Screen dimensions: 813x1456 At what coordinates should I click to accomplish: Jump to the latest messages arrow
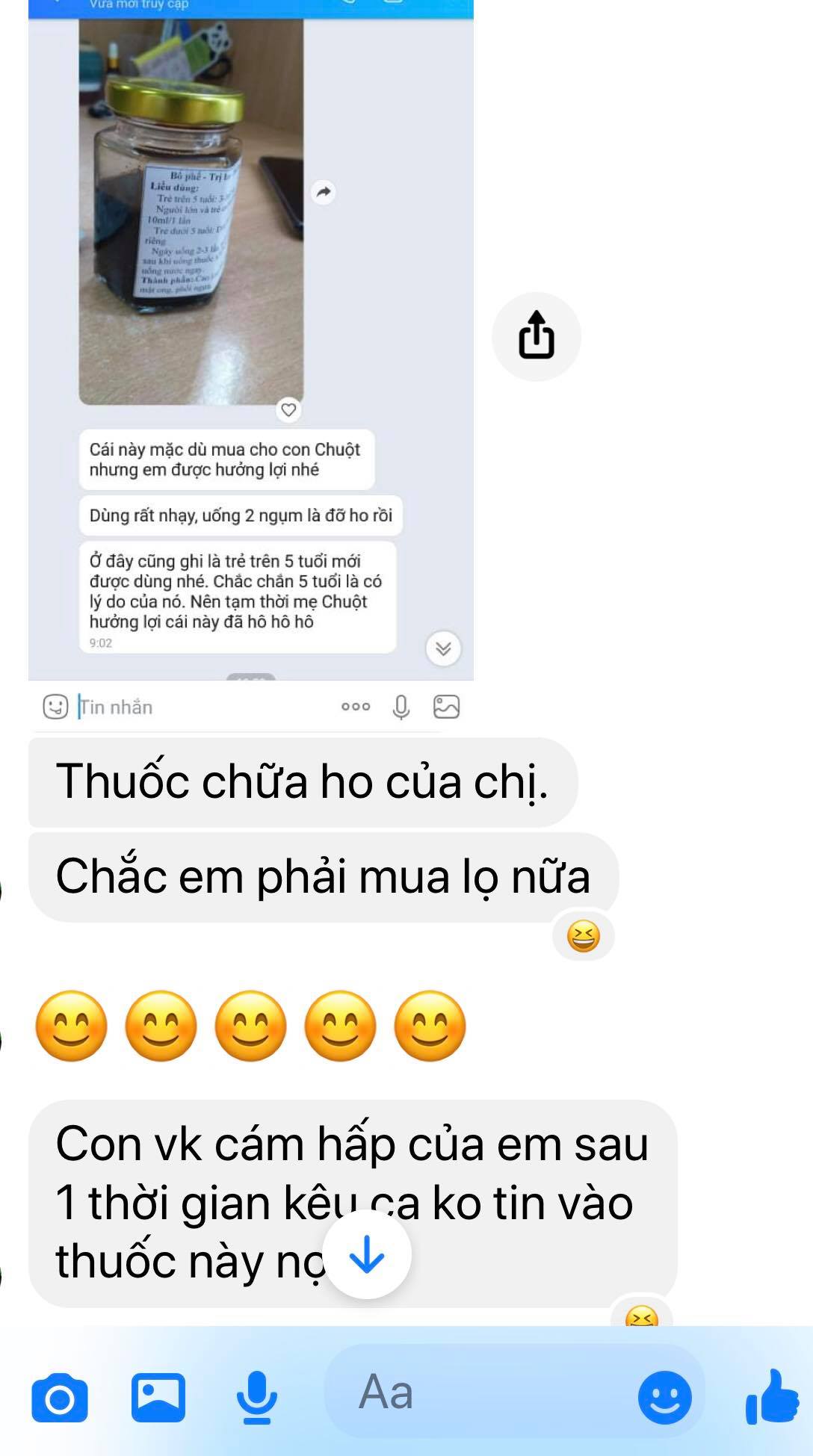[x=367, y=1254]
